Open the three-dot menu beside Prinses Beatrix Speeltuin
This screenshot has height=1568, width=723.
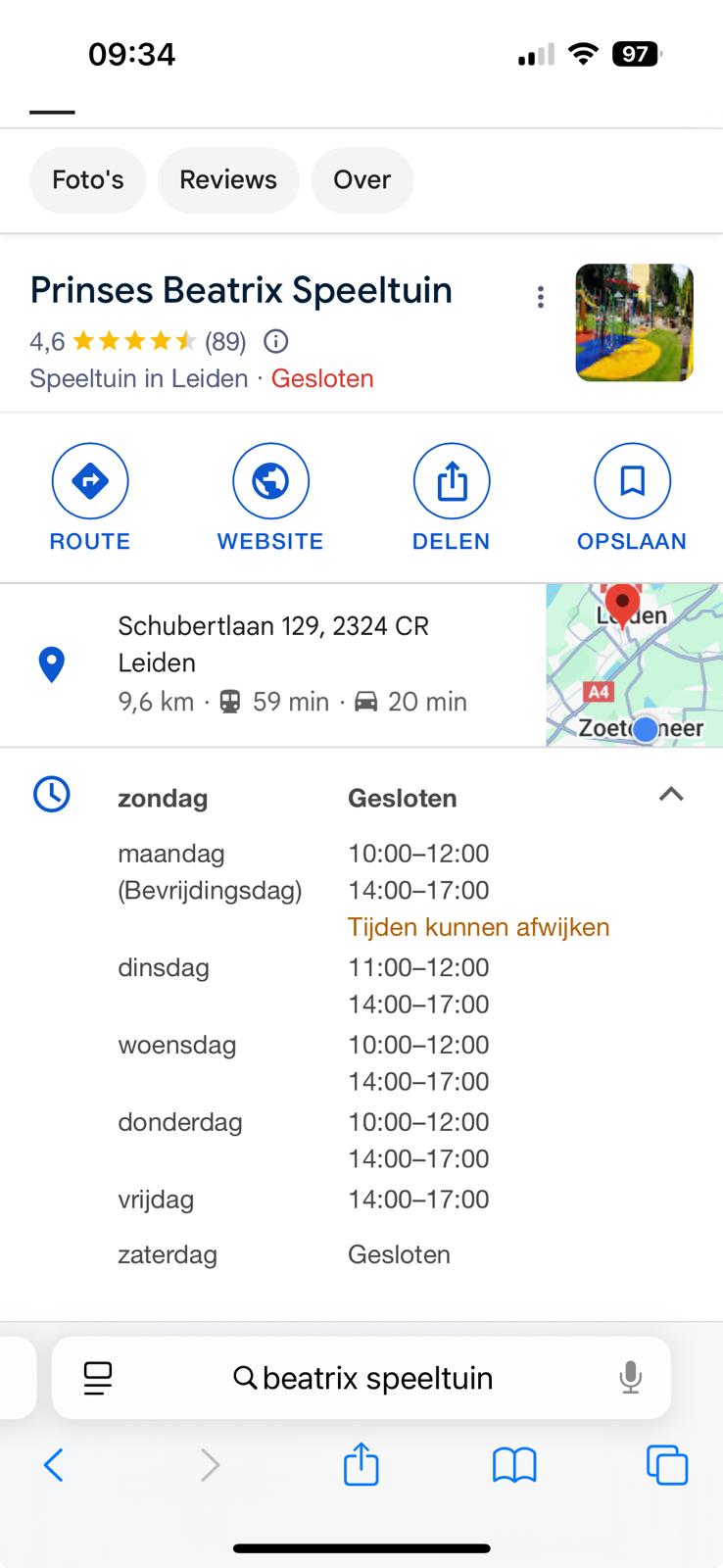tap(540, 297)
